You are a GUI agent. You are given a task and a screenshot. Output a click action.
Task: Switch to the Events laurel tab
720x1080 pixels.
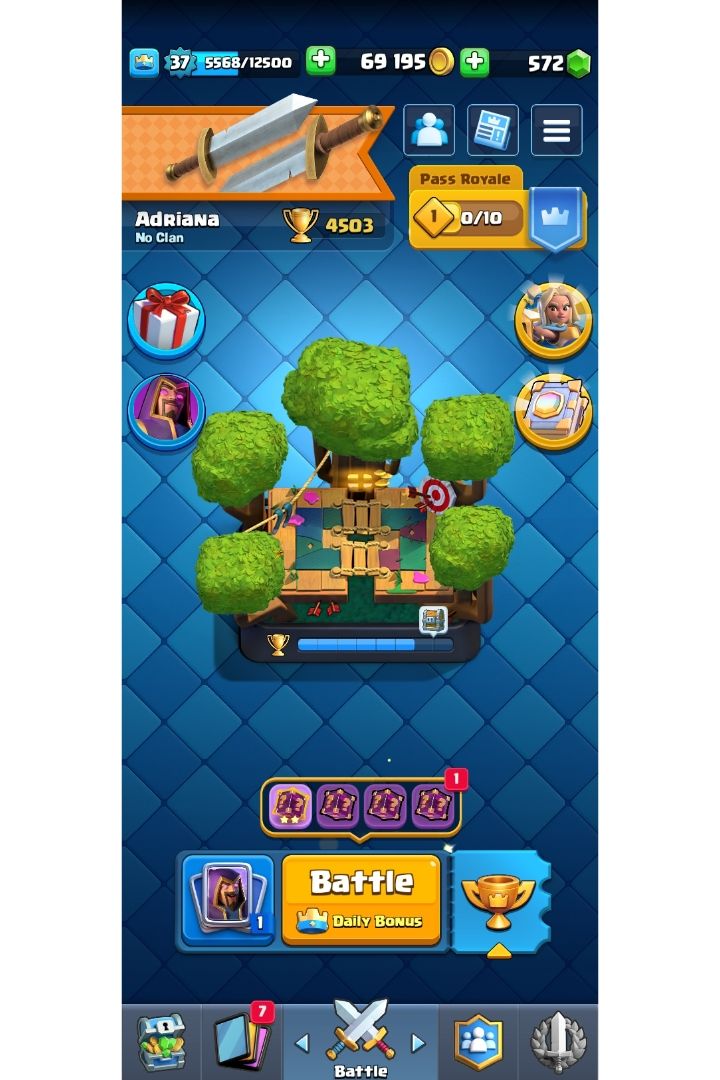click(x=558, y=1042)
